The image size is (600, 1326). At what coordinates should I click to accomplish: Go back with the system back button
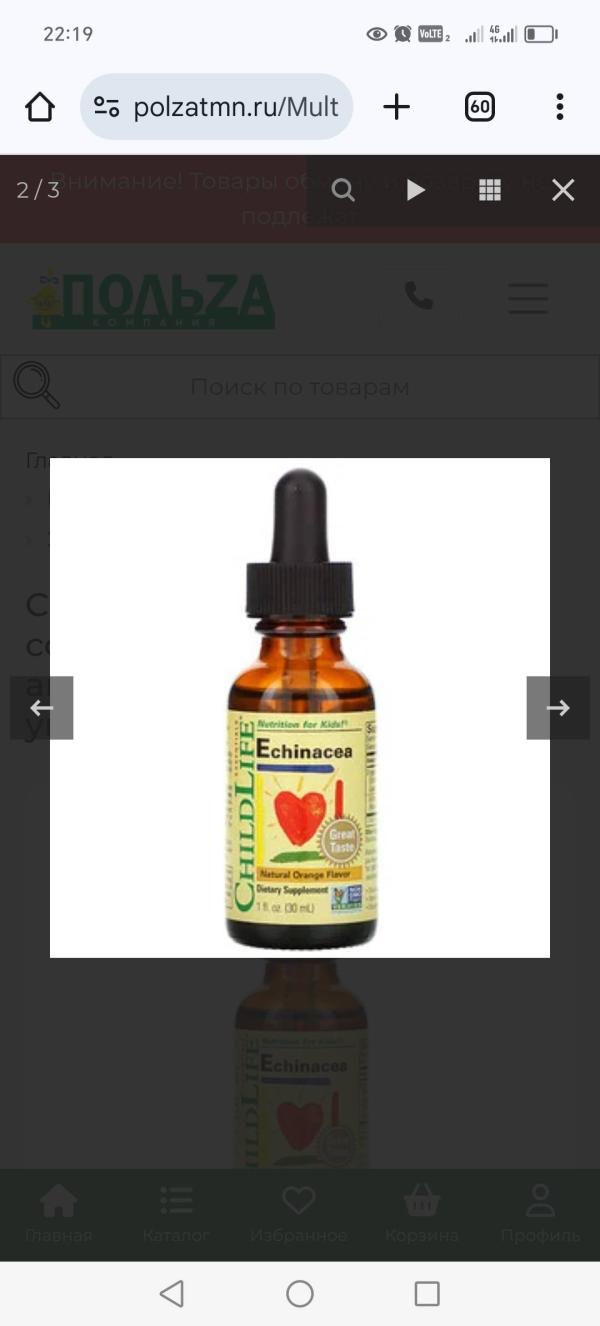pos(172,1294)
